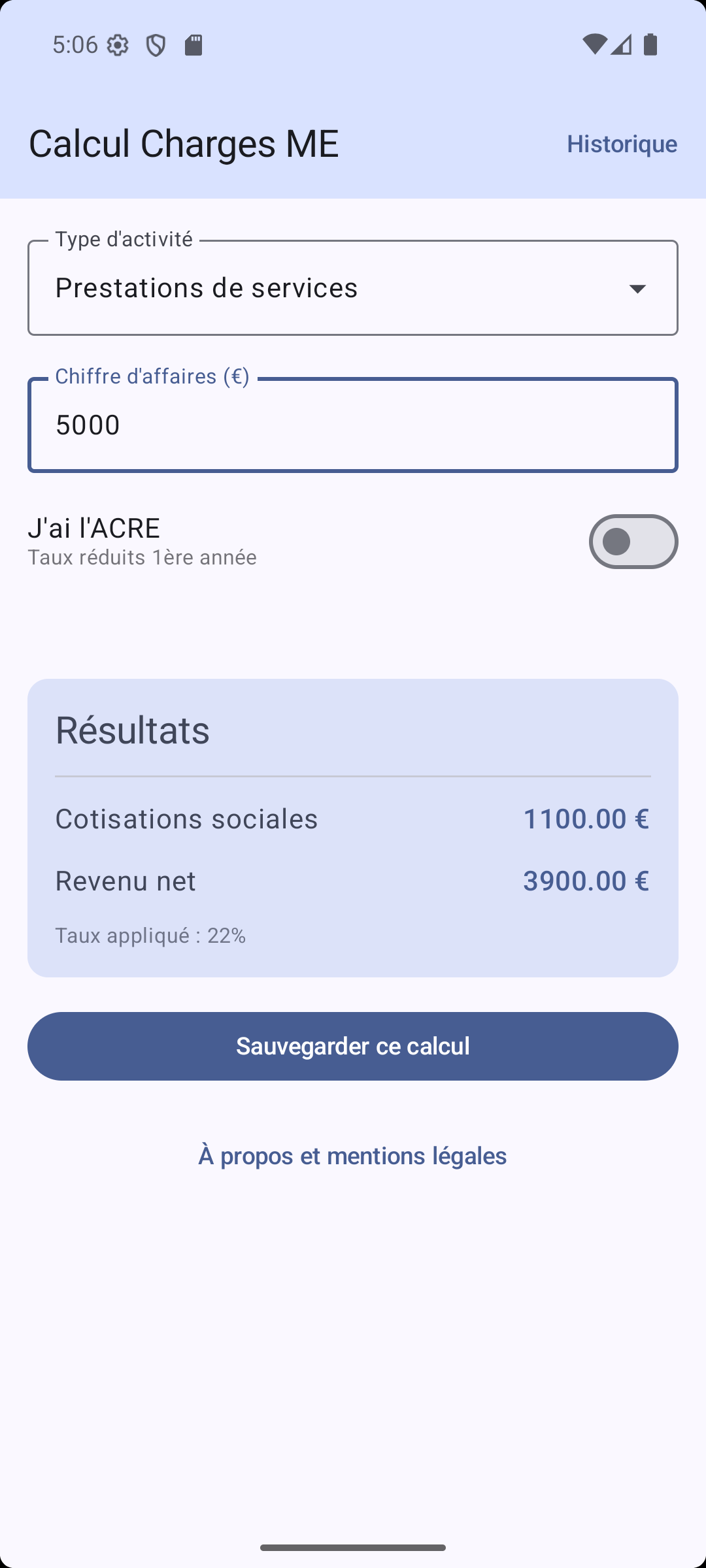Open À propos et mentions légales

point(353,1155)
